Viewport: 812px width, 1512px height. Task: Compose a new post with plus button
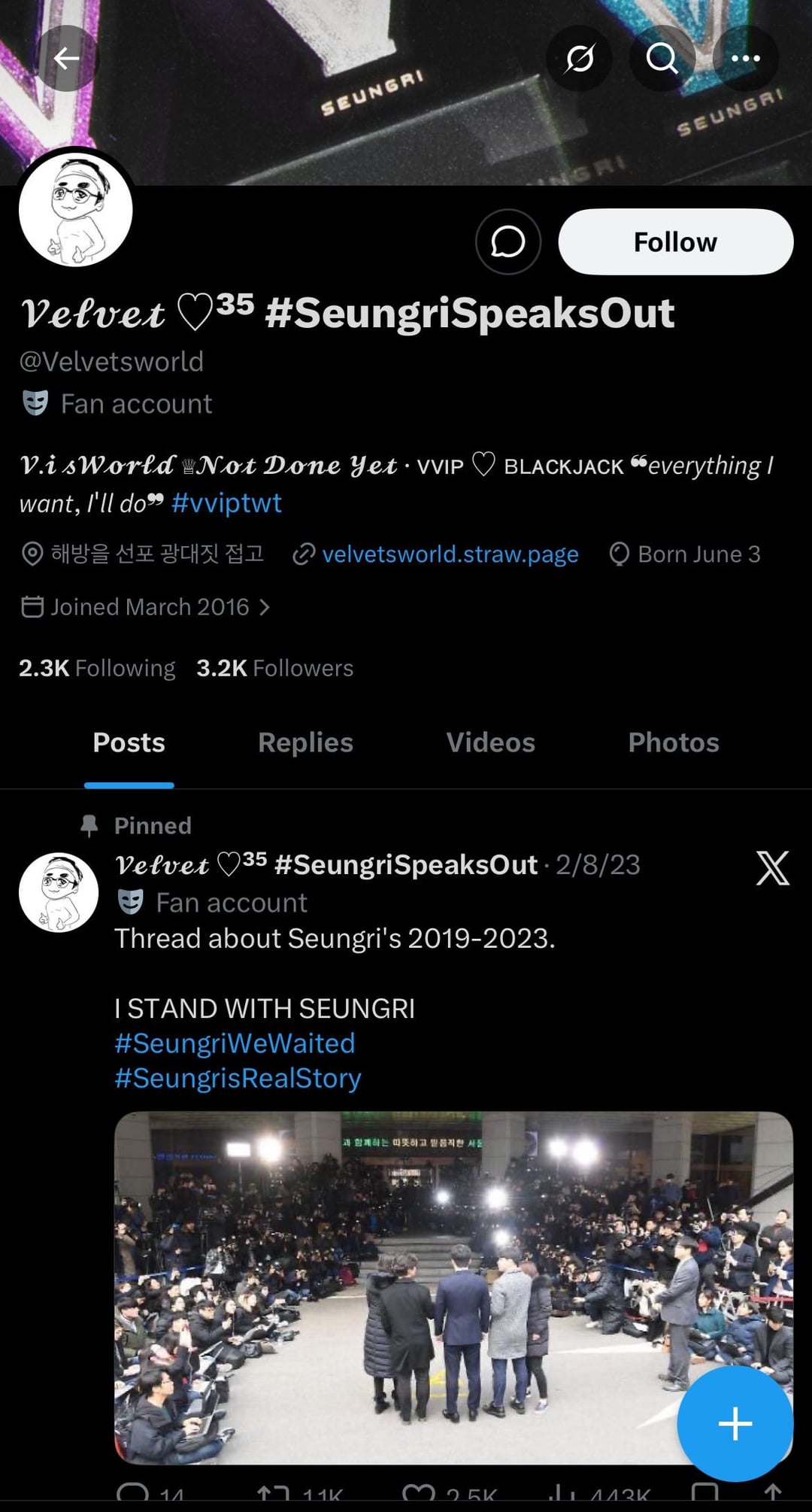coord(735,1423)
